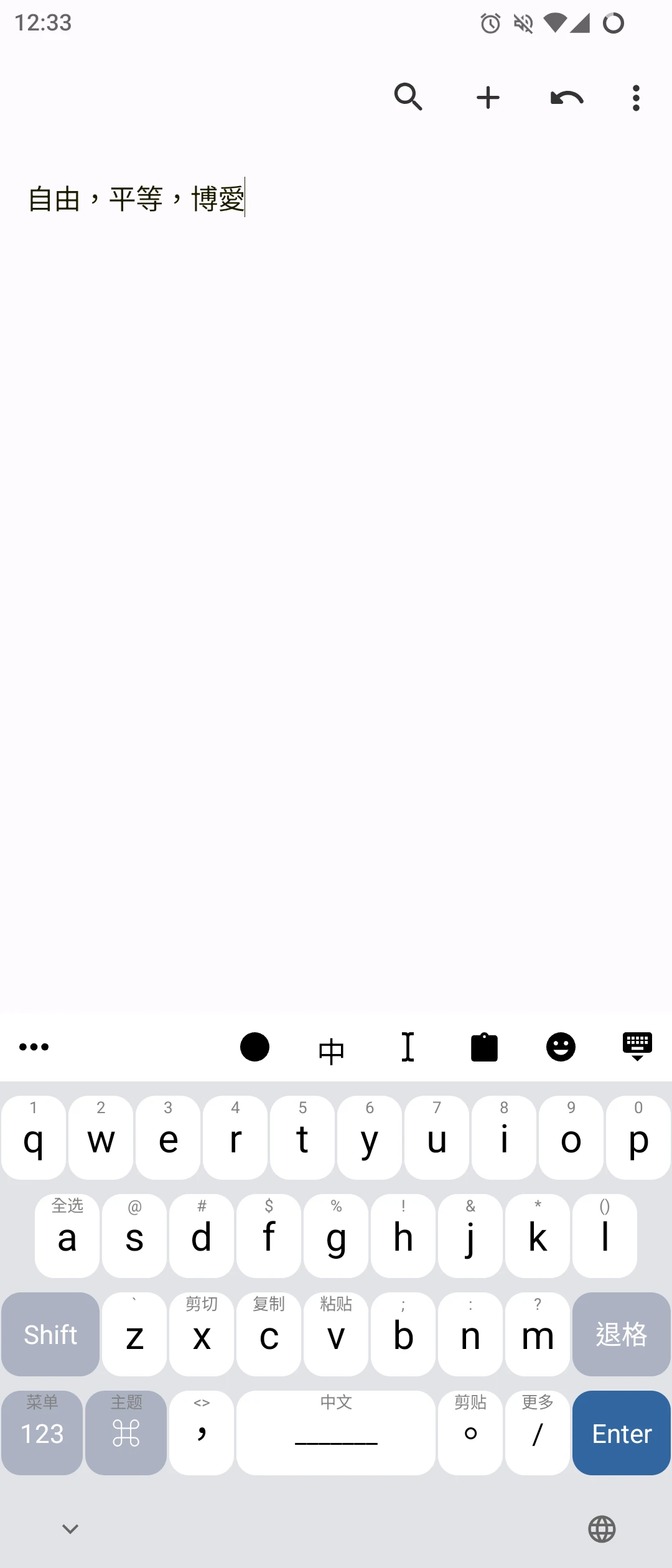
Task: Undo the last edit
Action: (567, 98)
